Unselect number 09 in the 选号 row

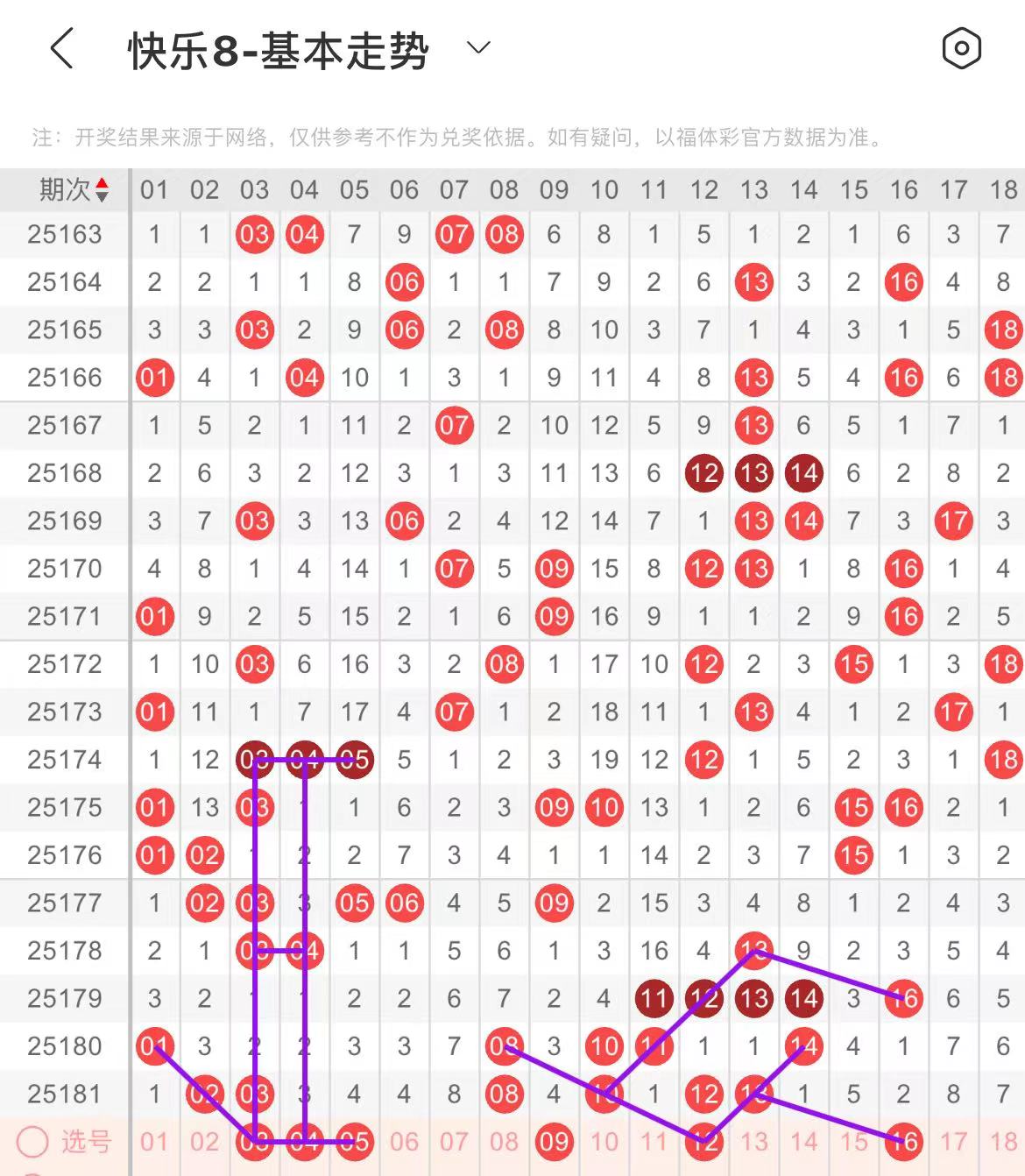(x=554, y=1142)
